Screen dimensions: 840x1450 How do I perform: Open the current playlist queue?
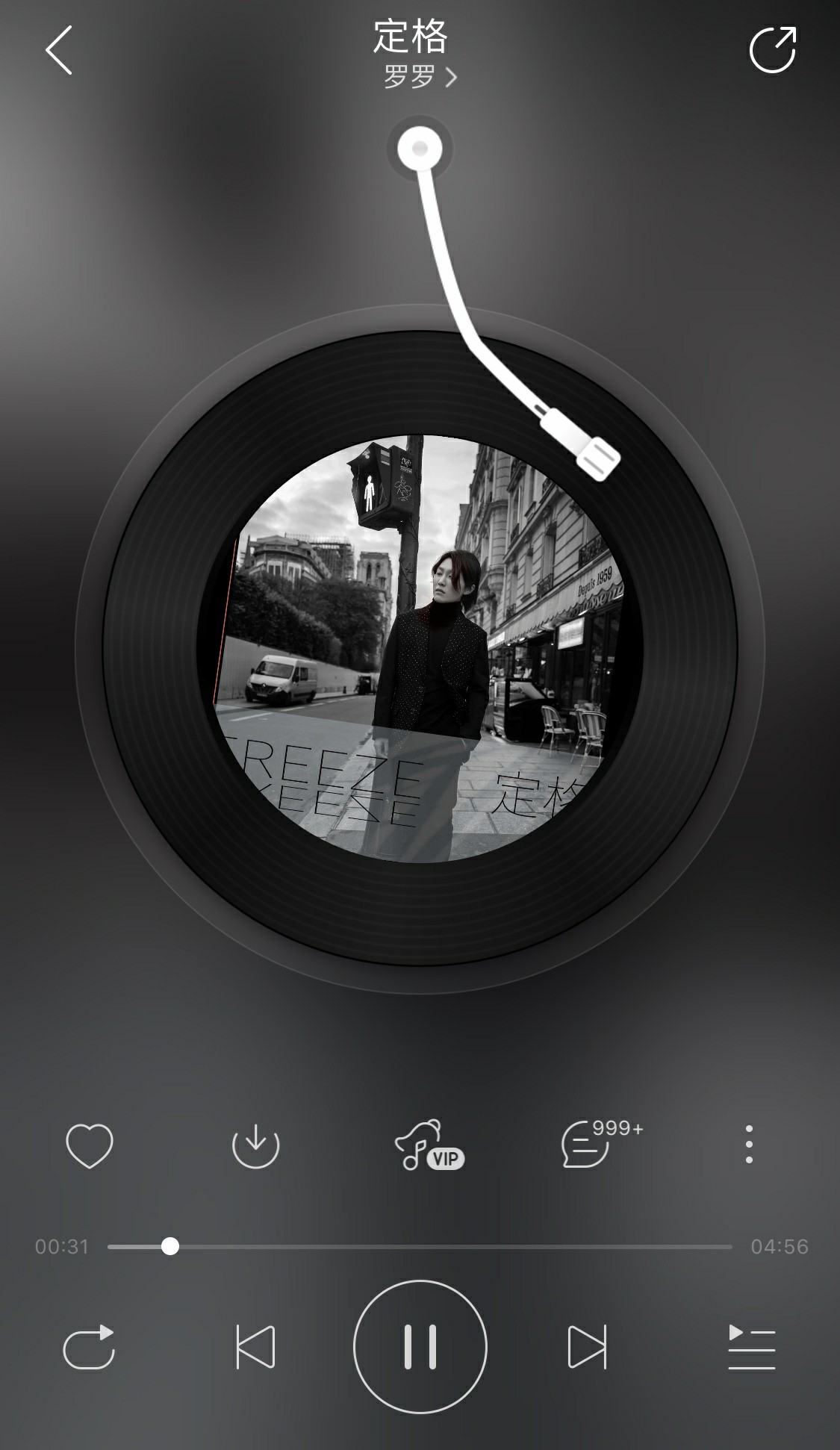click(751, 1347)
